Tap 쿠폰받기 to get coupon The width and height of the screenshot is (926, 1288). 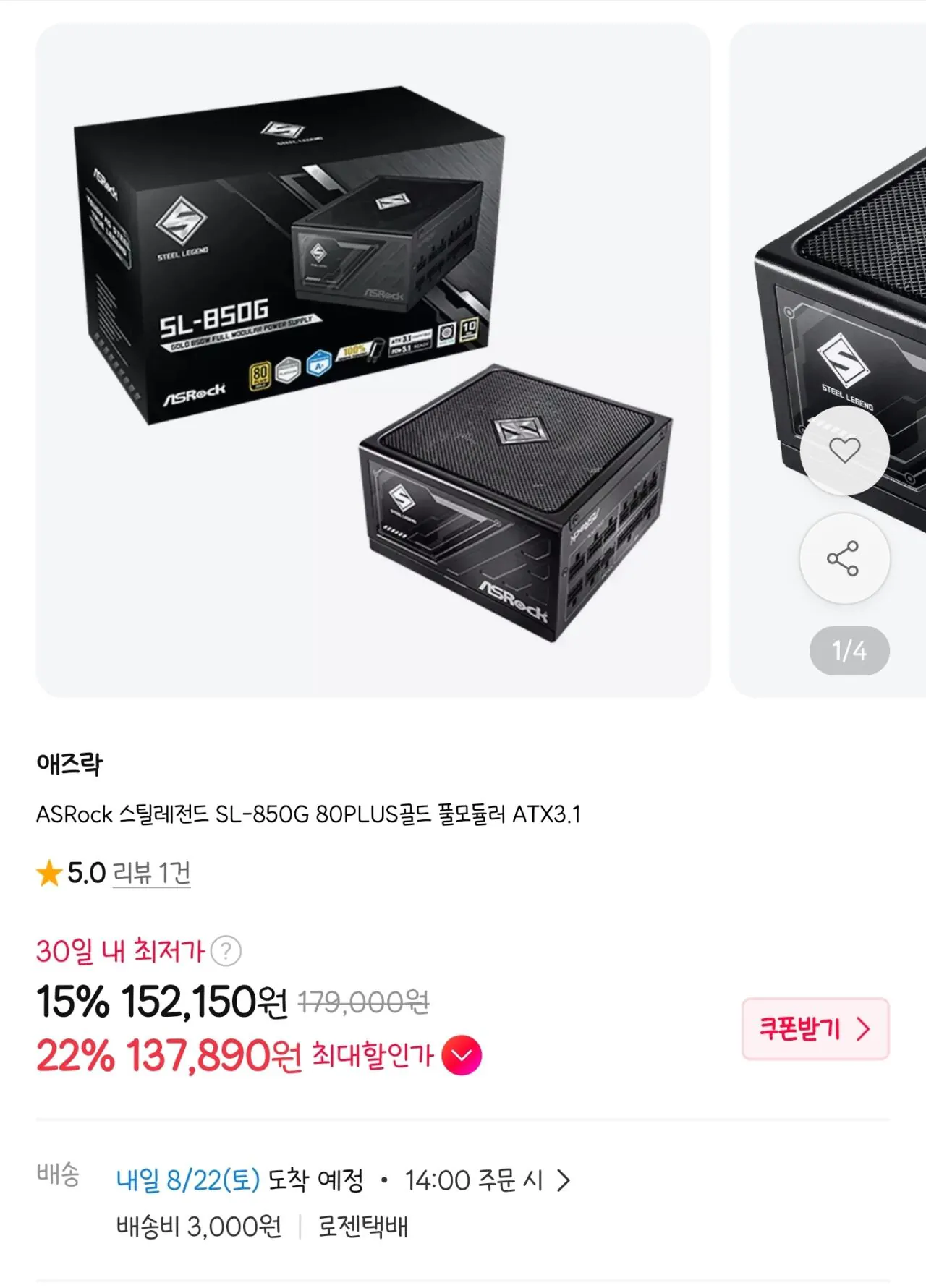815,1029
